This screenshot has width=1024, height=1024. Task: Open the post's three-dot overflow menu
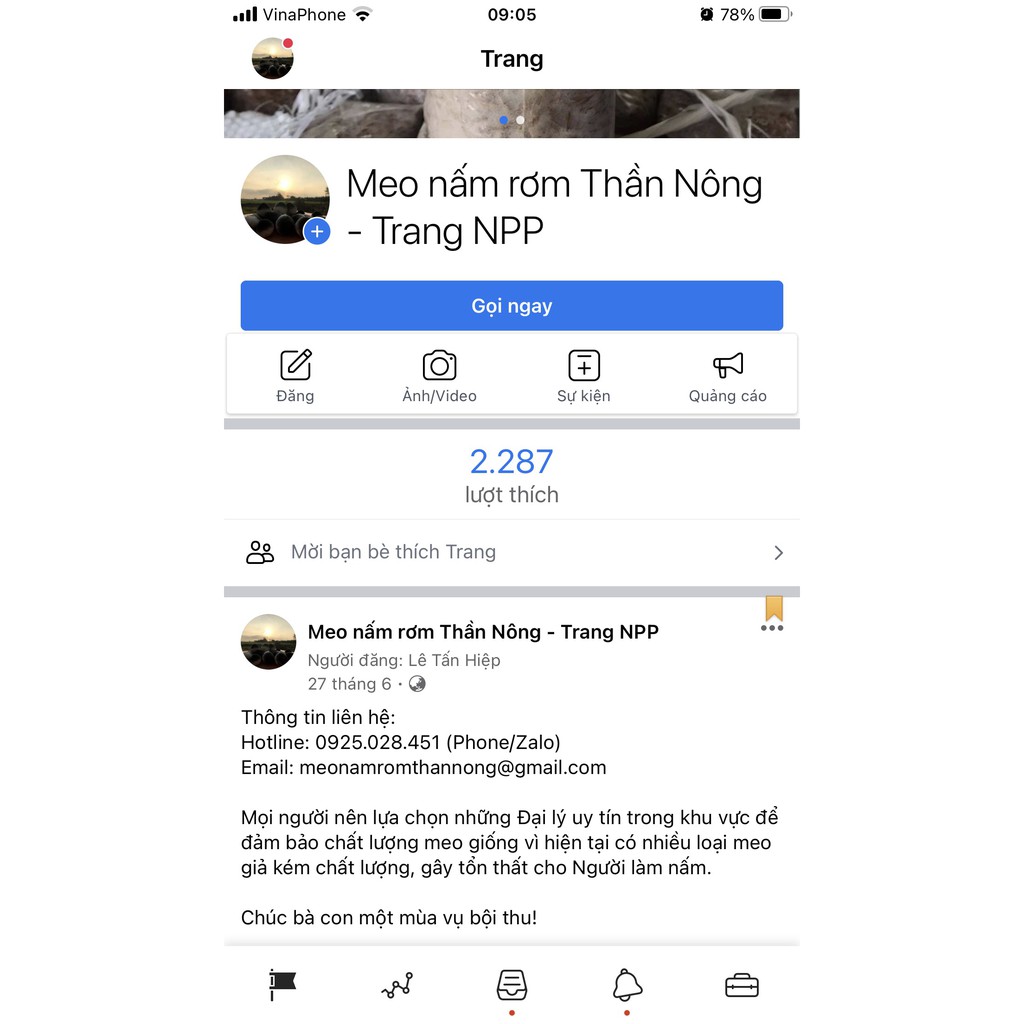coord(771,629)
